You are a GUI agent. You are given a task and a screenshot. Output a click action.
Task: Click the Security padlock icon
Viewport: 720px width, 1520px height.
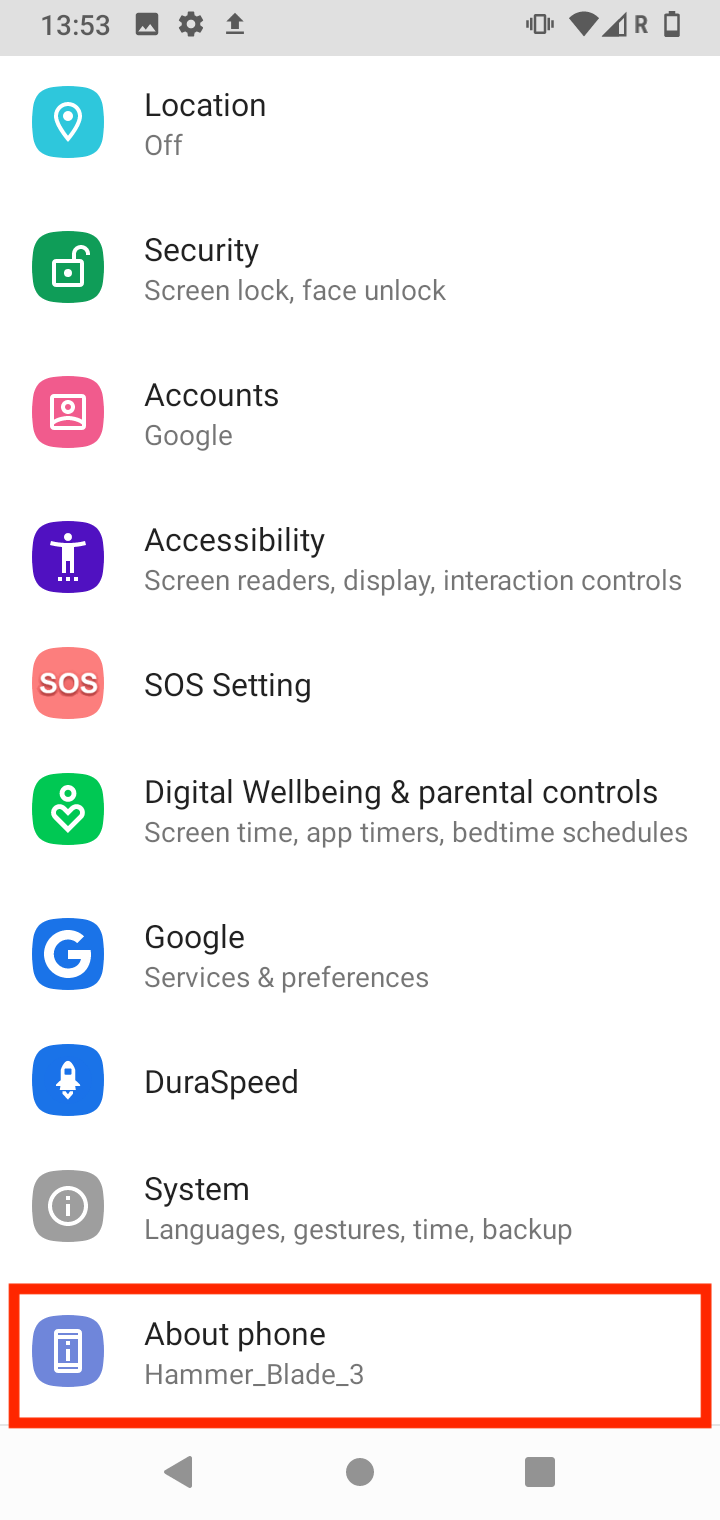67,267
